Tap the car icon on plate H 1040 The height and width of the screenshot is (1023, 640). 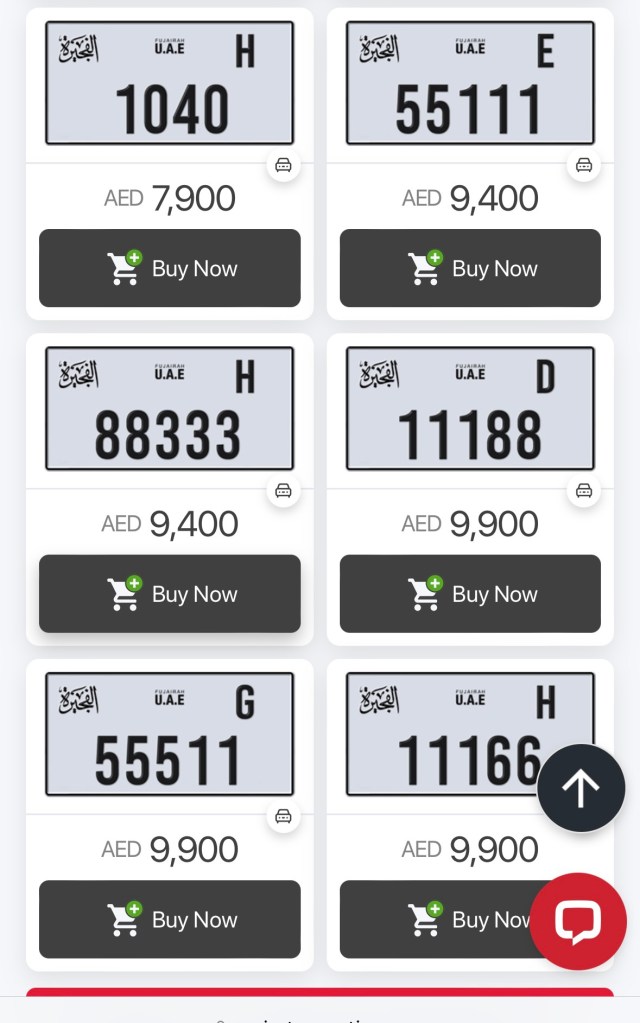coord(284,165)
